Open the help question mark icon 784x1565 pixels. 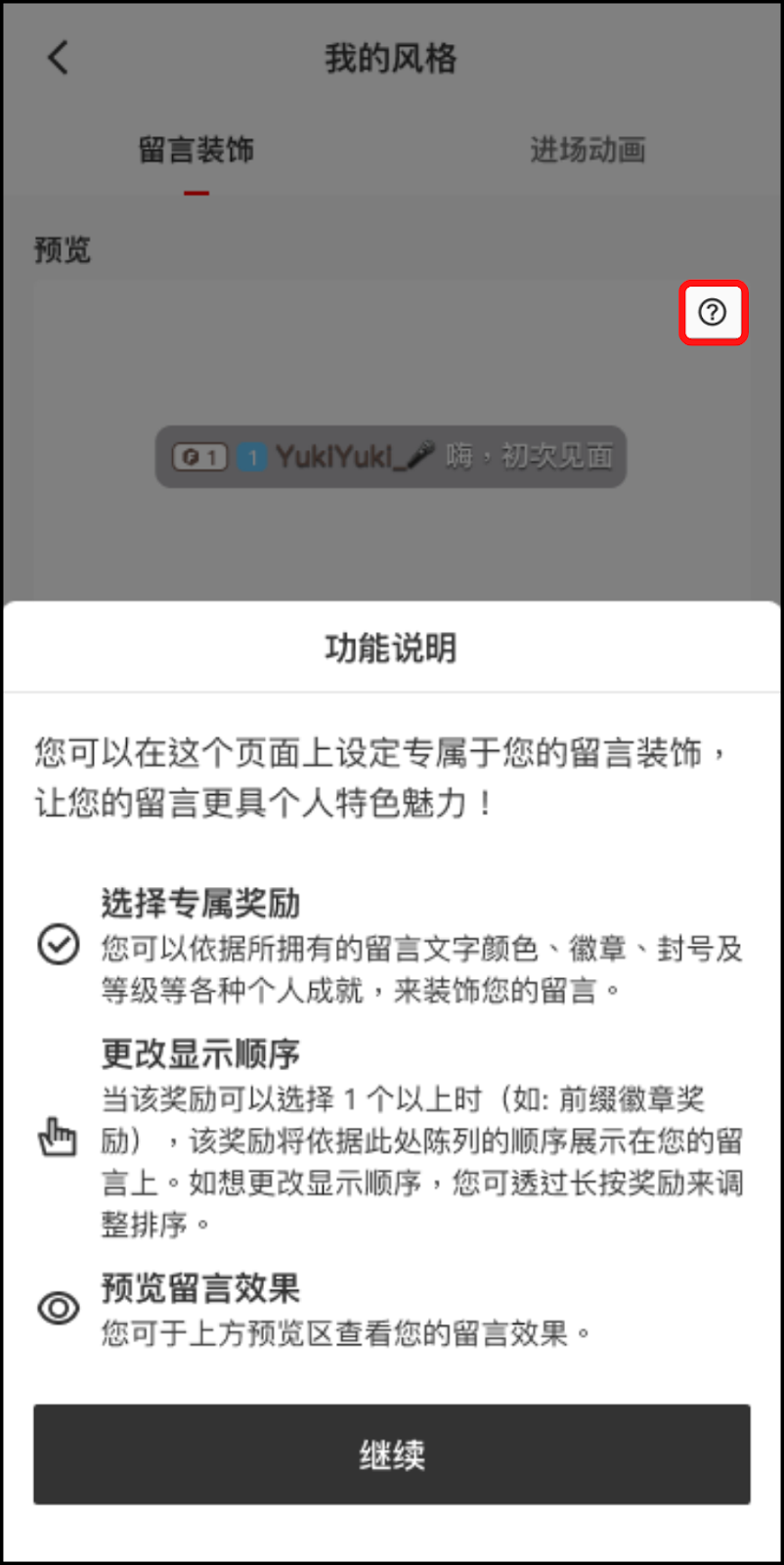[713, 313]
